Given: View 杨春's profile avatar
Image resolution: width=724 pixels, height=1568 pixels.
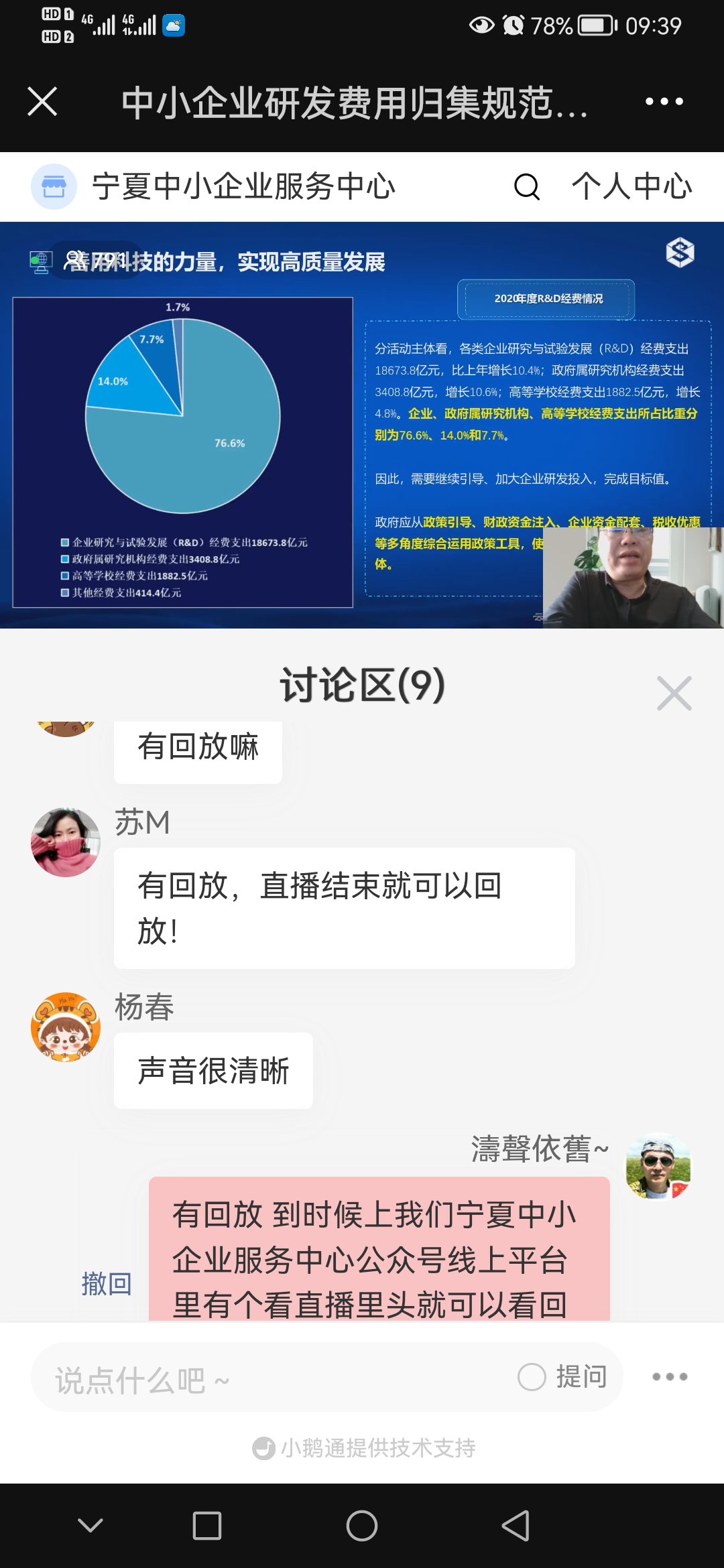Looking at the screenshot, I should pyautogui.click(x=66, y=1027).
